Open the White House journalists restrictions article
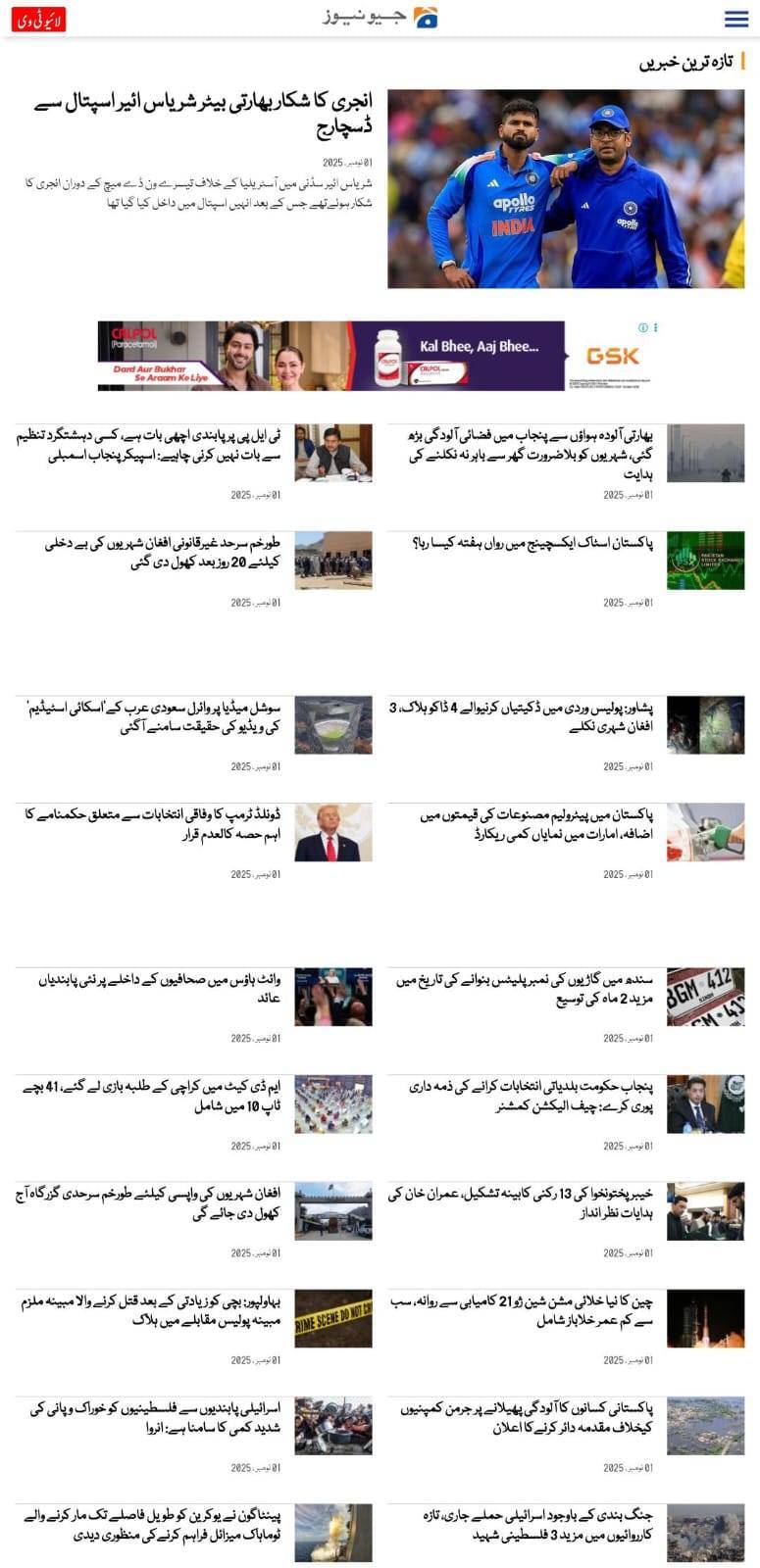Image resolution: width=760 pixels, height=1568 pixels. pyautogui.click(x=162, y=989)
